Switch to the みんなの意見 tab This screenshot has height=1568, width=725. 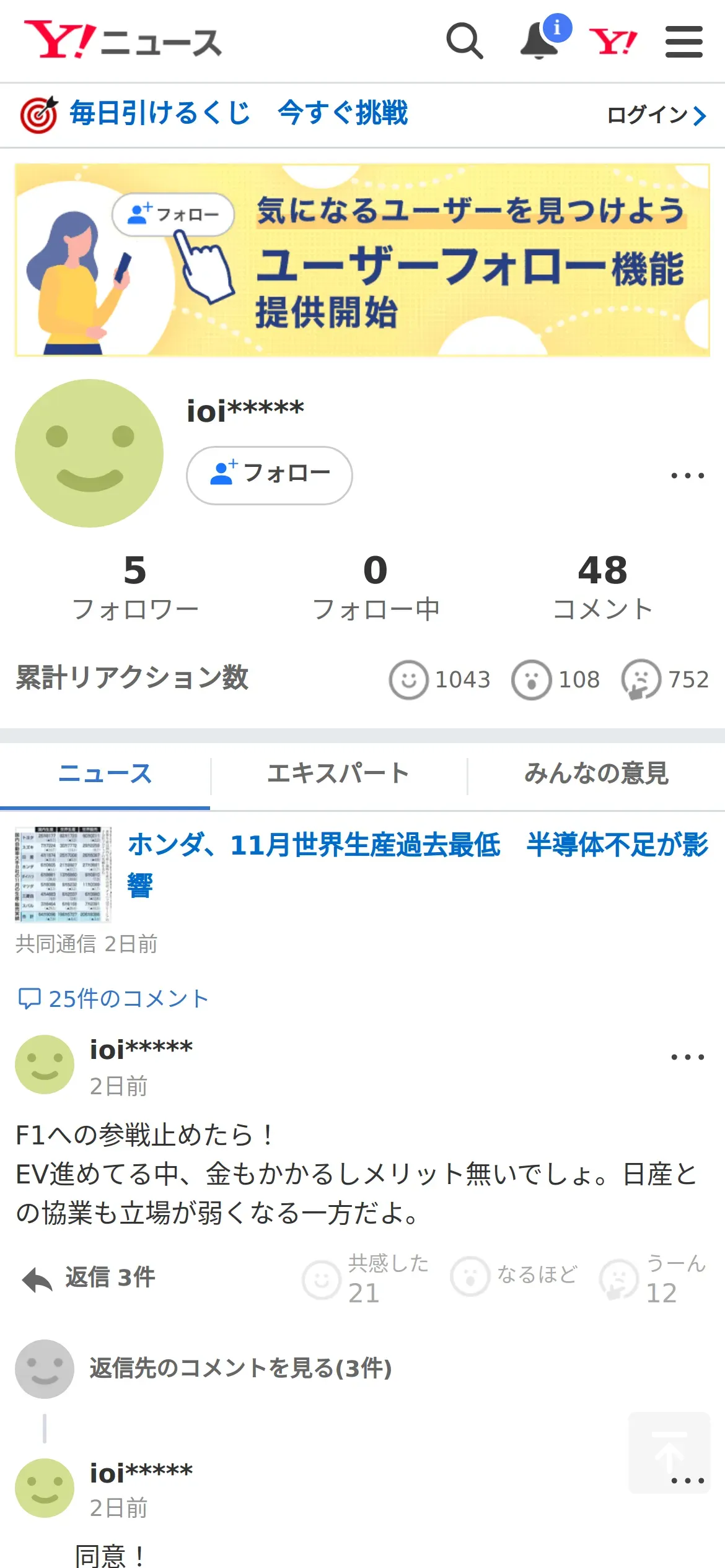click(x=596, y=774)
